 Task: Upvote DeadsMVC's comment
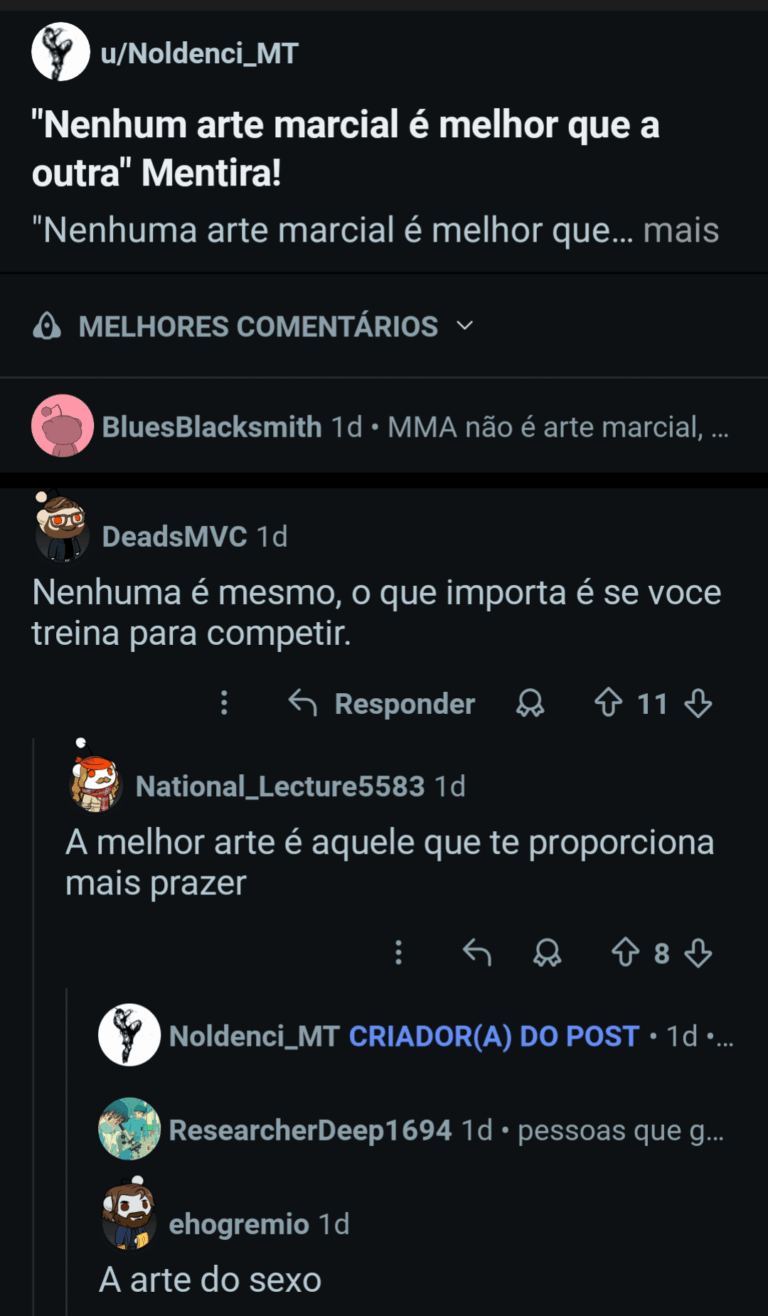608,704
